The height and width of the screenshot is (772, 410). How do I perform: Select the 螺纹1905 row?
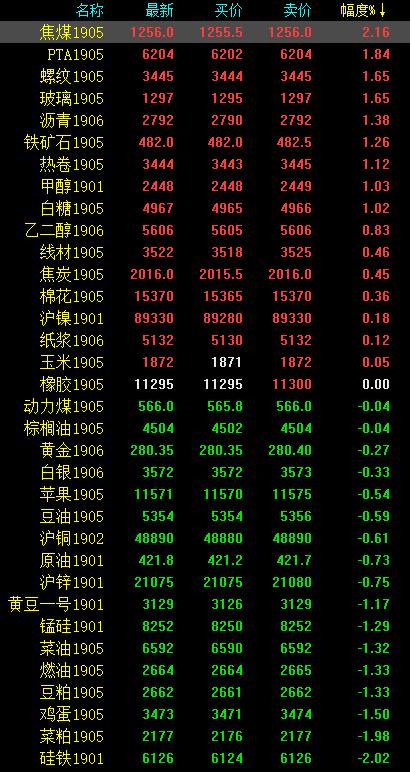[x=205, y=76]
